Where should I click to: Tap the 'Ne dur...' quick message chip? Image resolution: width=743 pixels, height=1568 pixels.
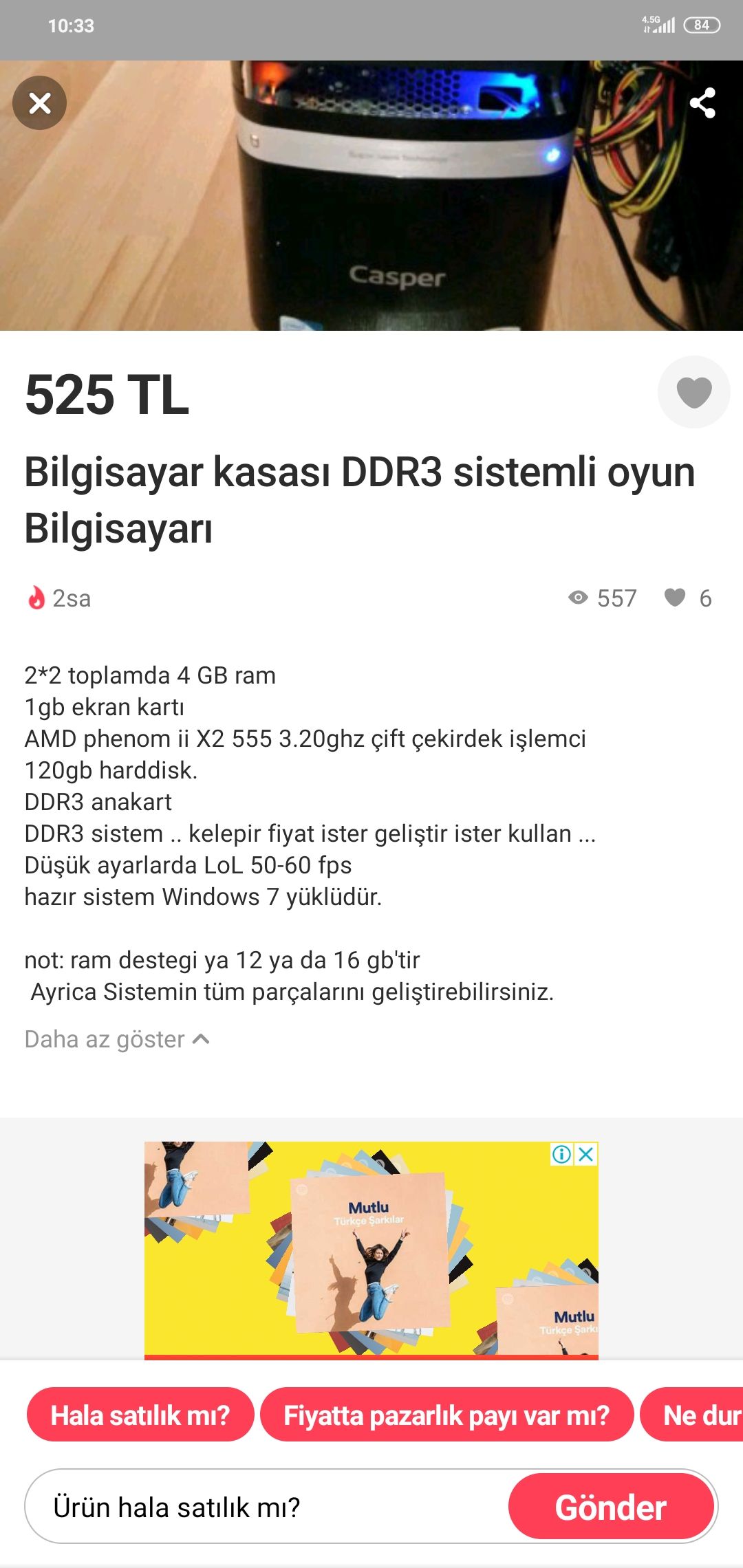pos(695,1415)
